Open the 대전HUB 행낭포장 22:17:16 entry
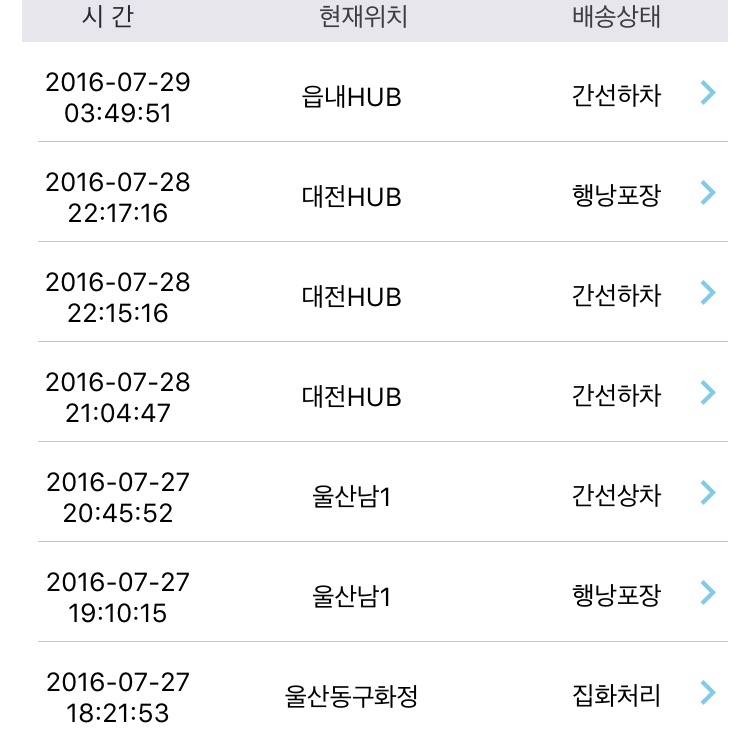The width and height of the screenshot is (750, 730). coord(708,193)
